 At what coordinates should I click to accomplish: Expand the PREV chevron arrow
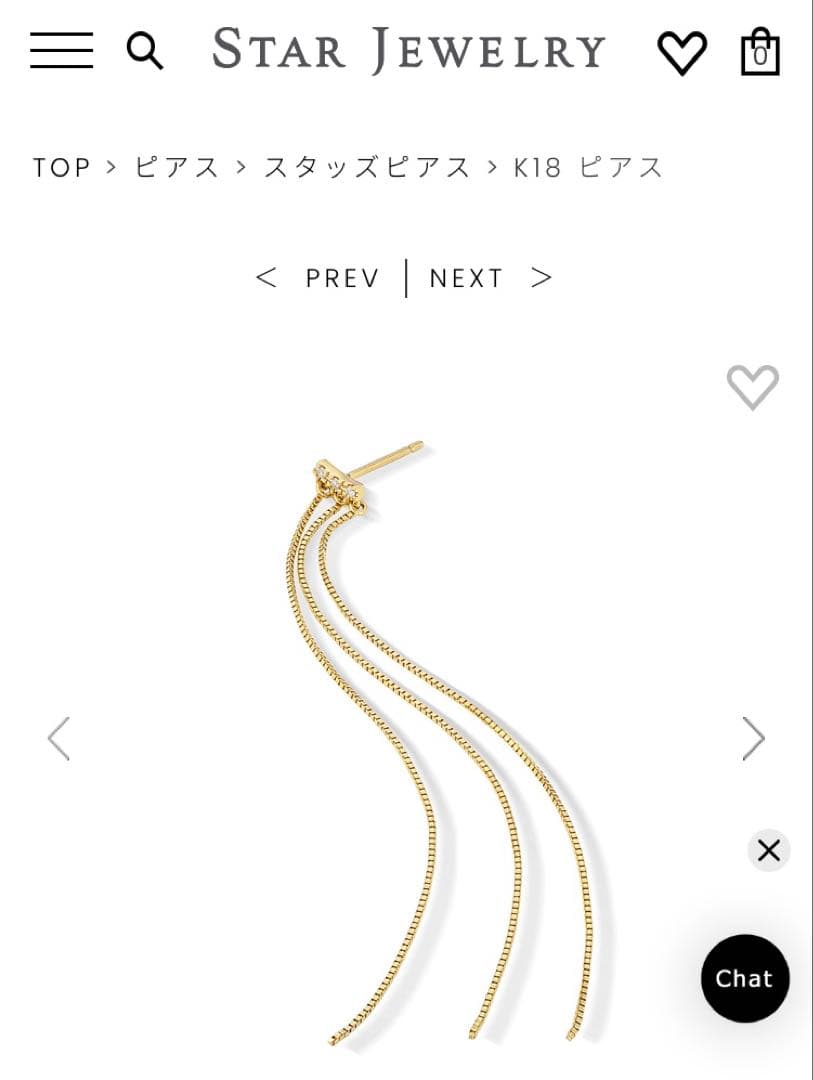click(265, 277)
